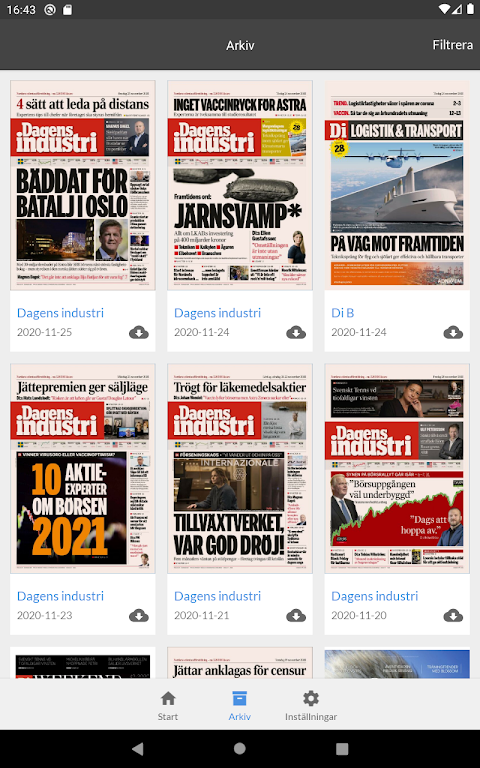
Task: Open the Di Logistik & Transport cover
Action: [x=397, y=186]
